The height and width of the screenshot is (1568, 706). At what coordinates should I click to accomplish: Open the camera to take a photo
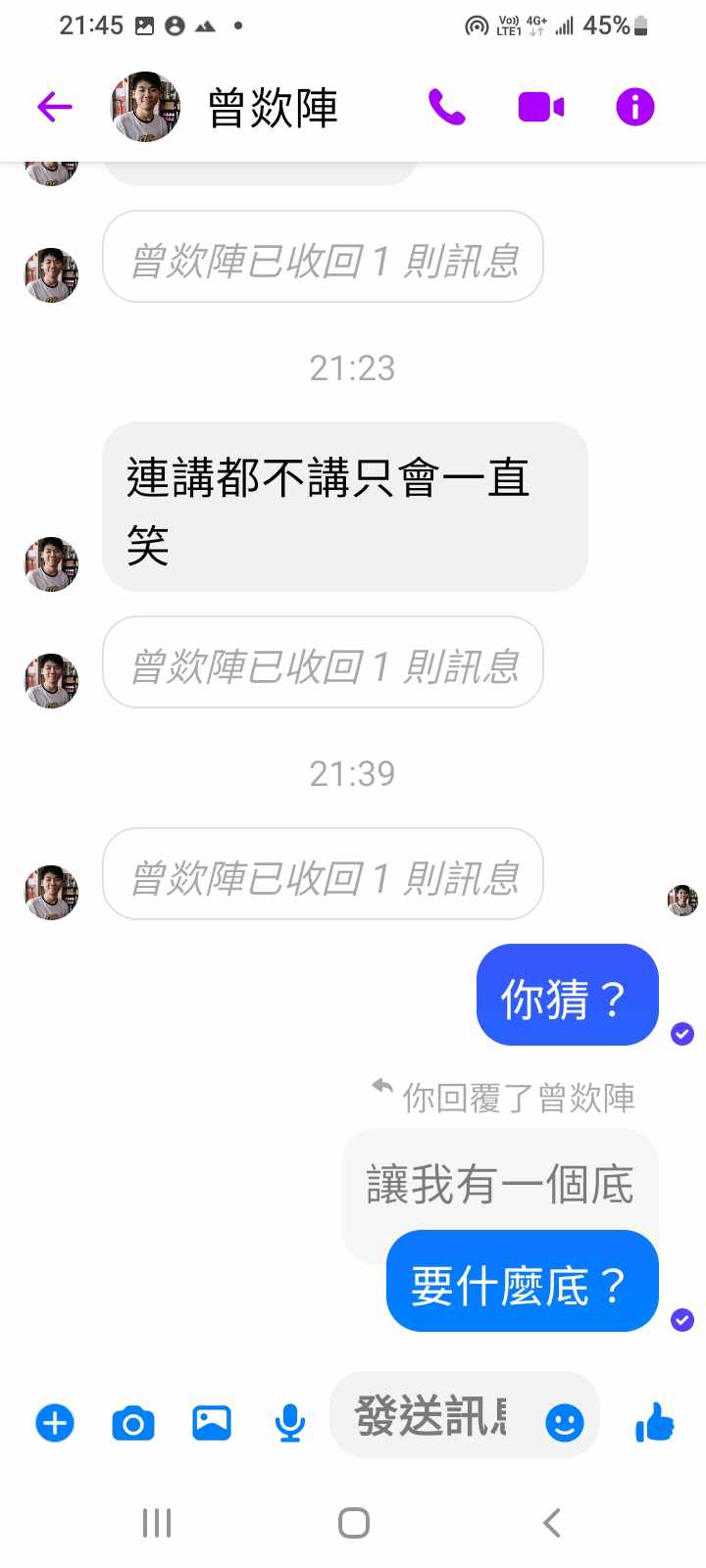(x=133, y=1422)
